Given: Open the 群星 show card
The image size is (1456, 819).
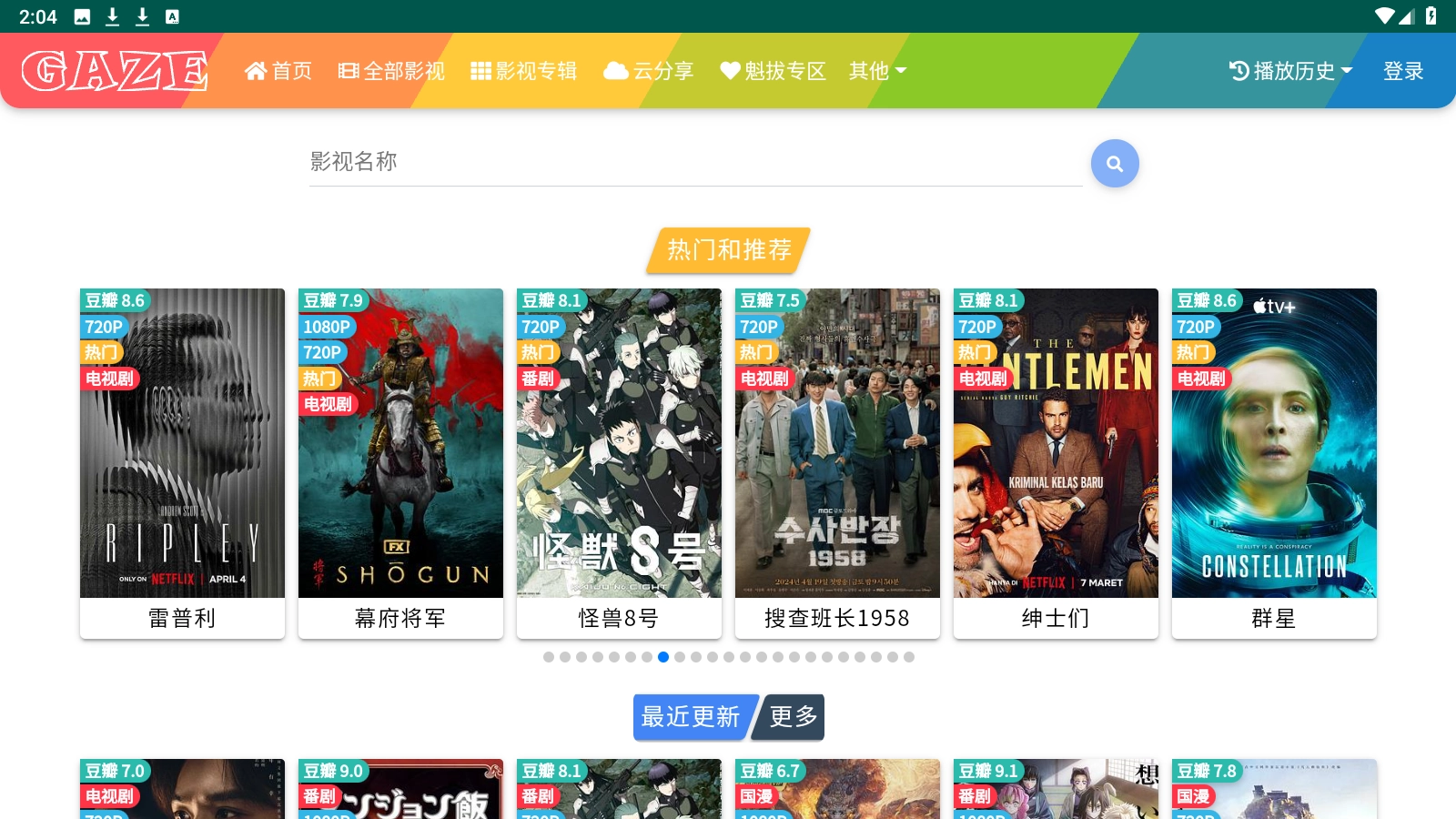Looking at the screenshot, I should coord(1274,462).
